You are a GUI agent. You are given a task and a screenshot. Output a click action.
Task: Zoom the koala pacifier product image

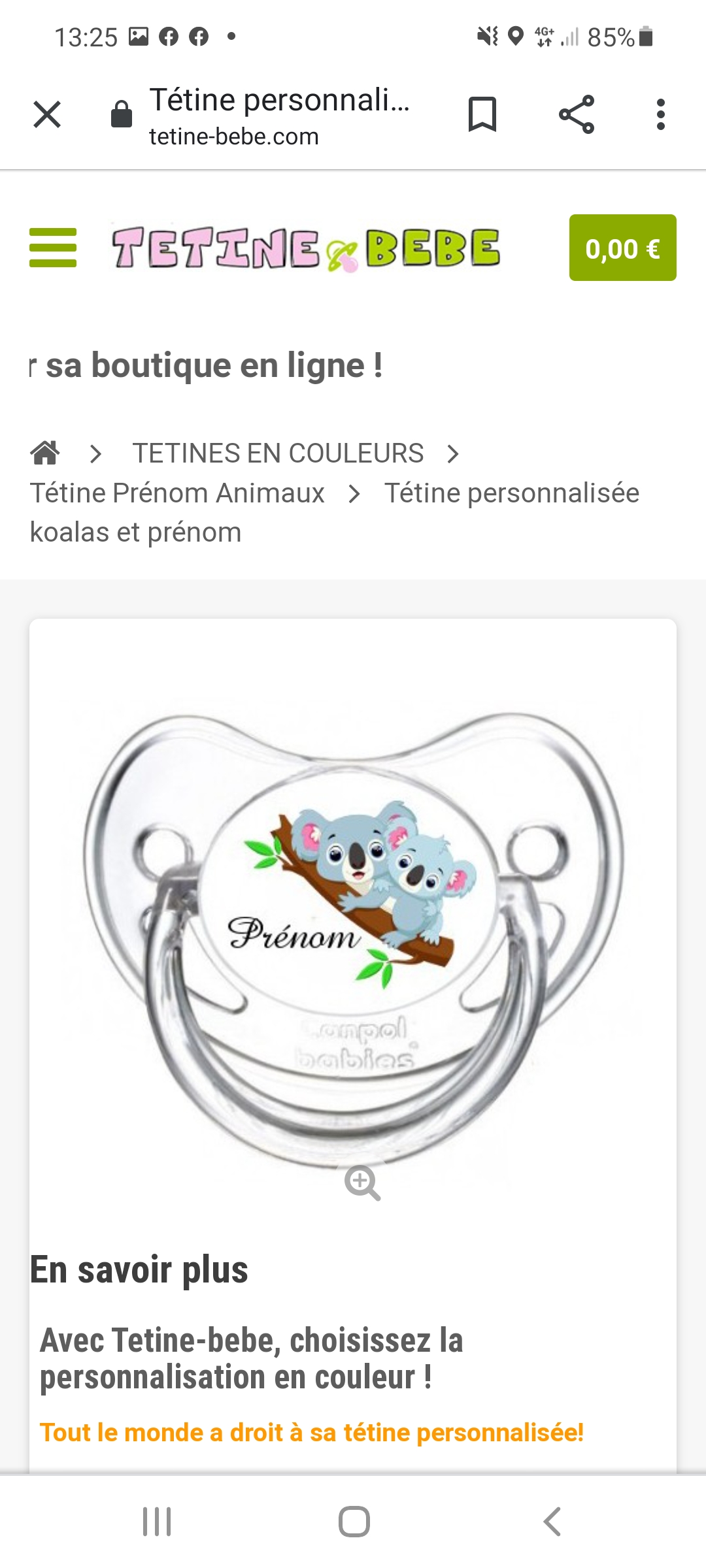pyautogui.click(x=362, y=1183)
